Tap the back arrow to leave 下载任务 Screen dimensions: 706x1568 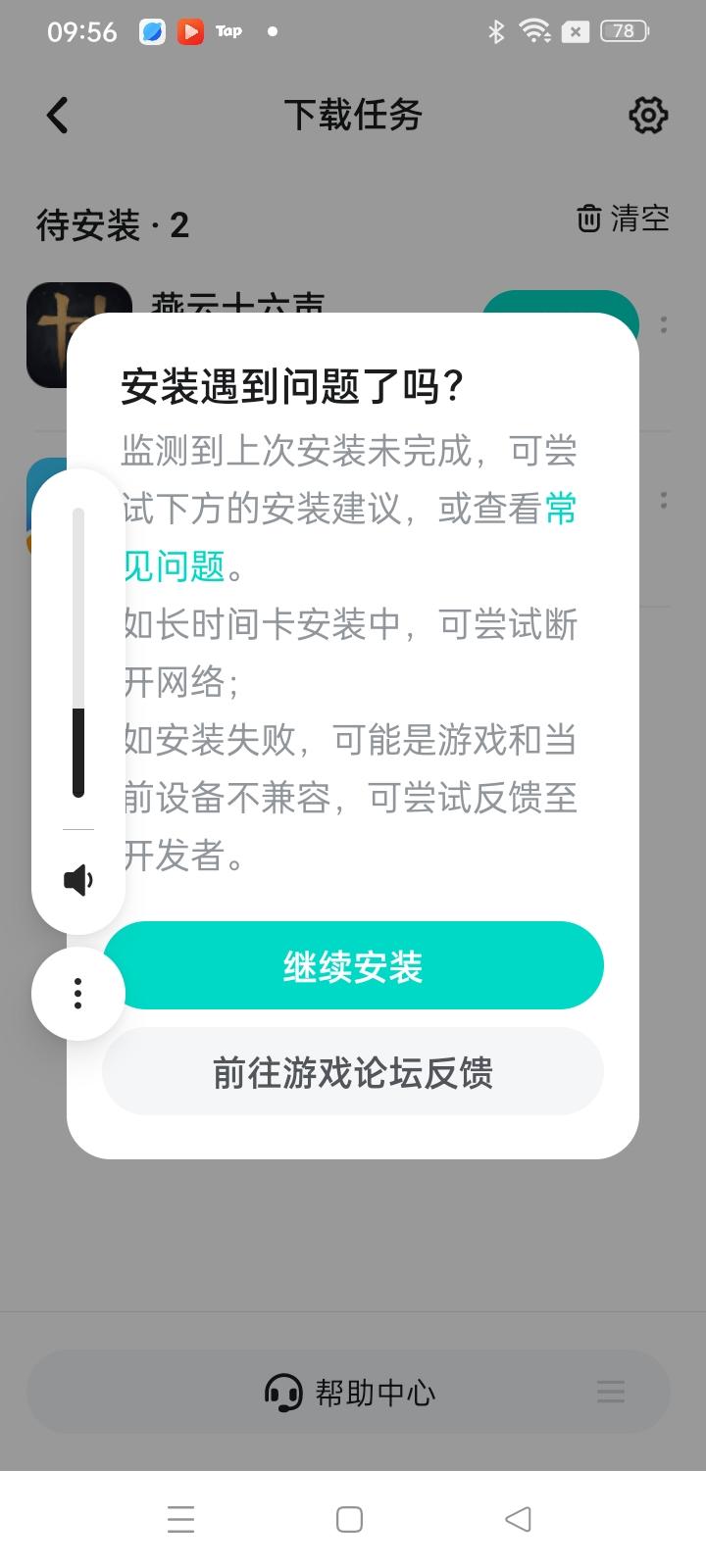56,115
